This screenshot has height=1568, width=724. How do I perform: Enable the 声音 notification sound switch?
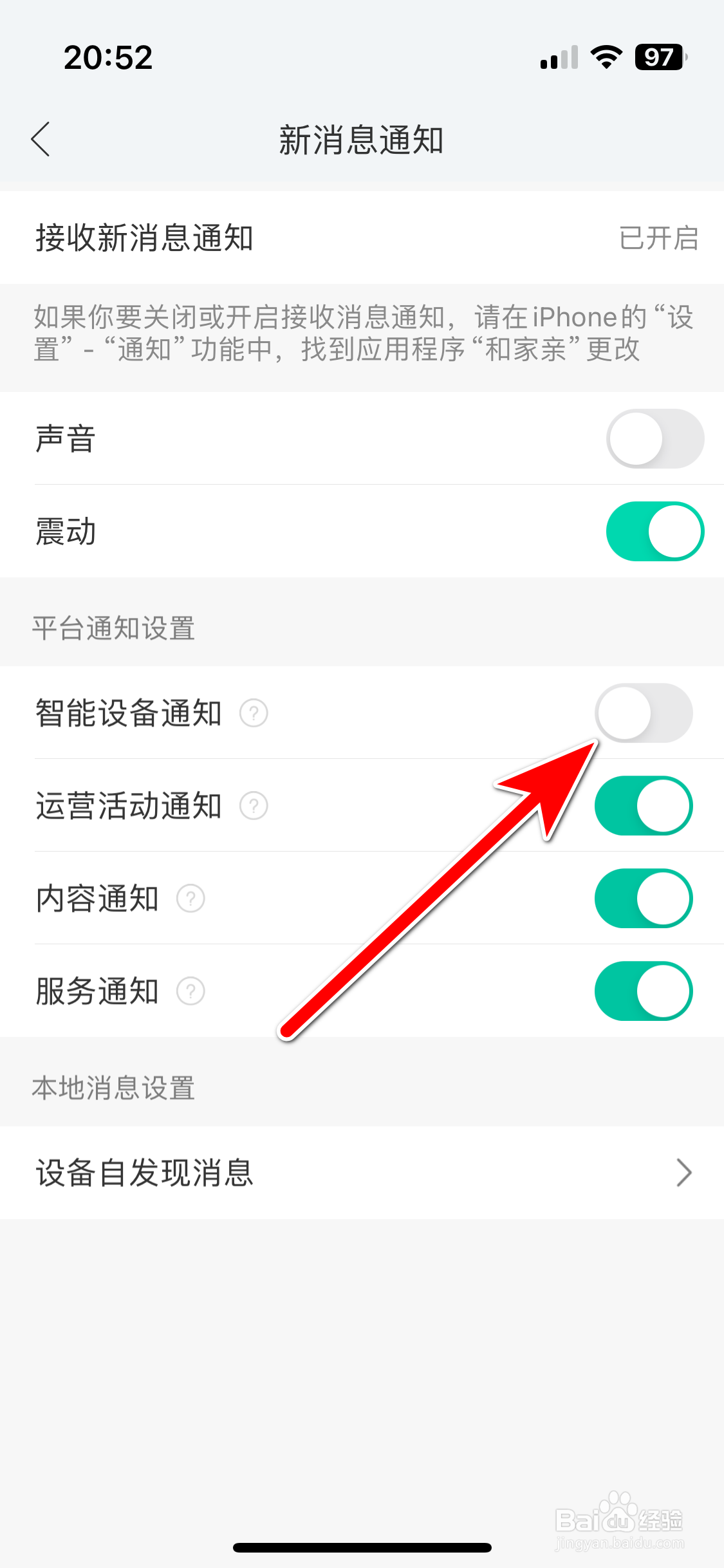pos(654,438)
